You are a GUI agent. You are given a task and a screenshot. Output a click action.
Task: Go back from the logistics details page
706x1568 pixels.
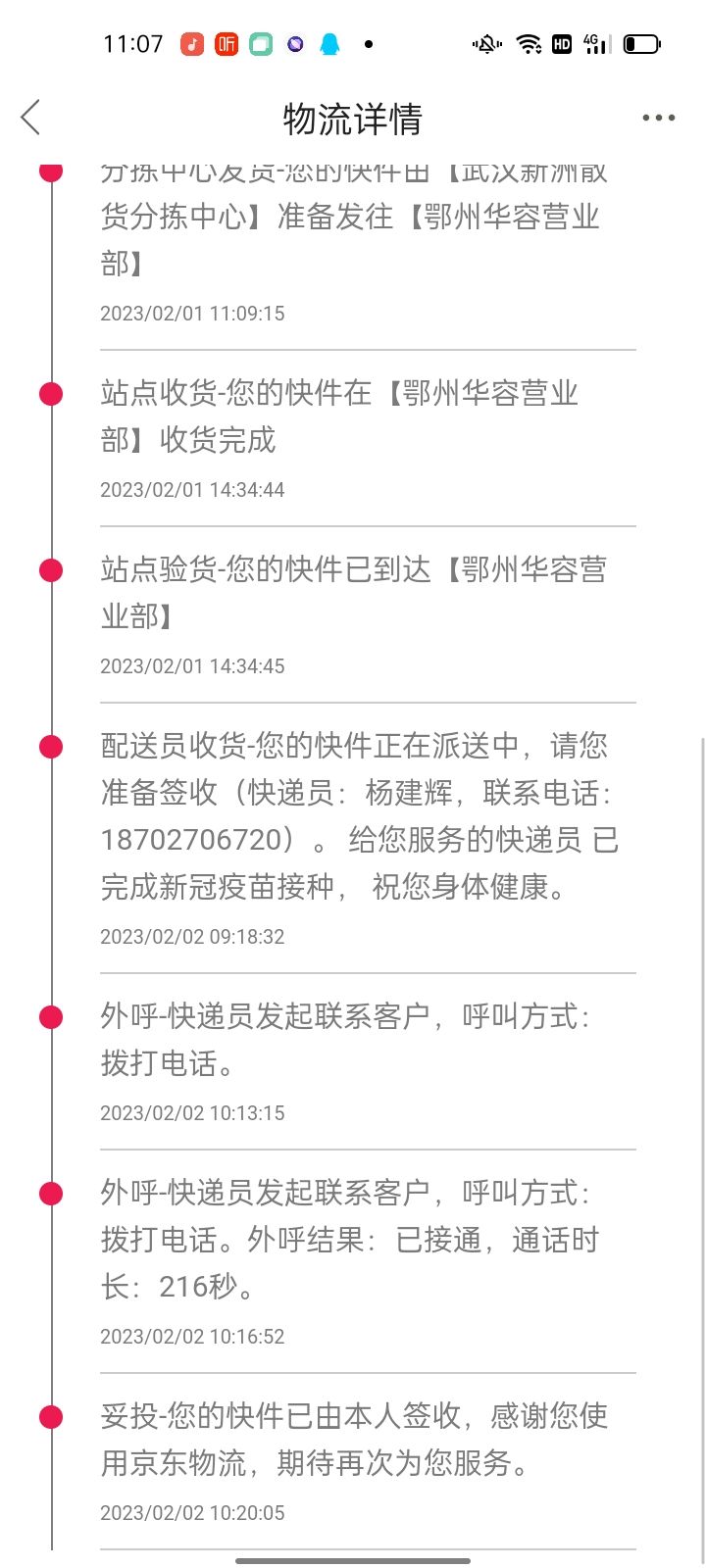(31, 118)
